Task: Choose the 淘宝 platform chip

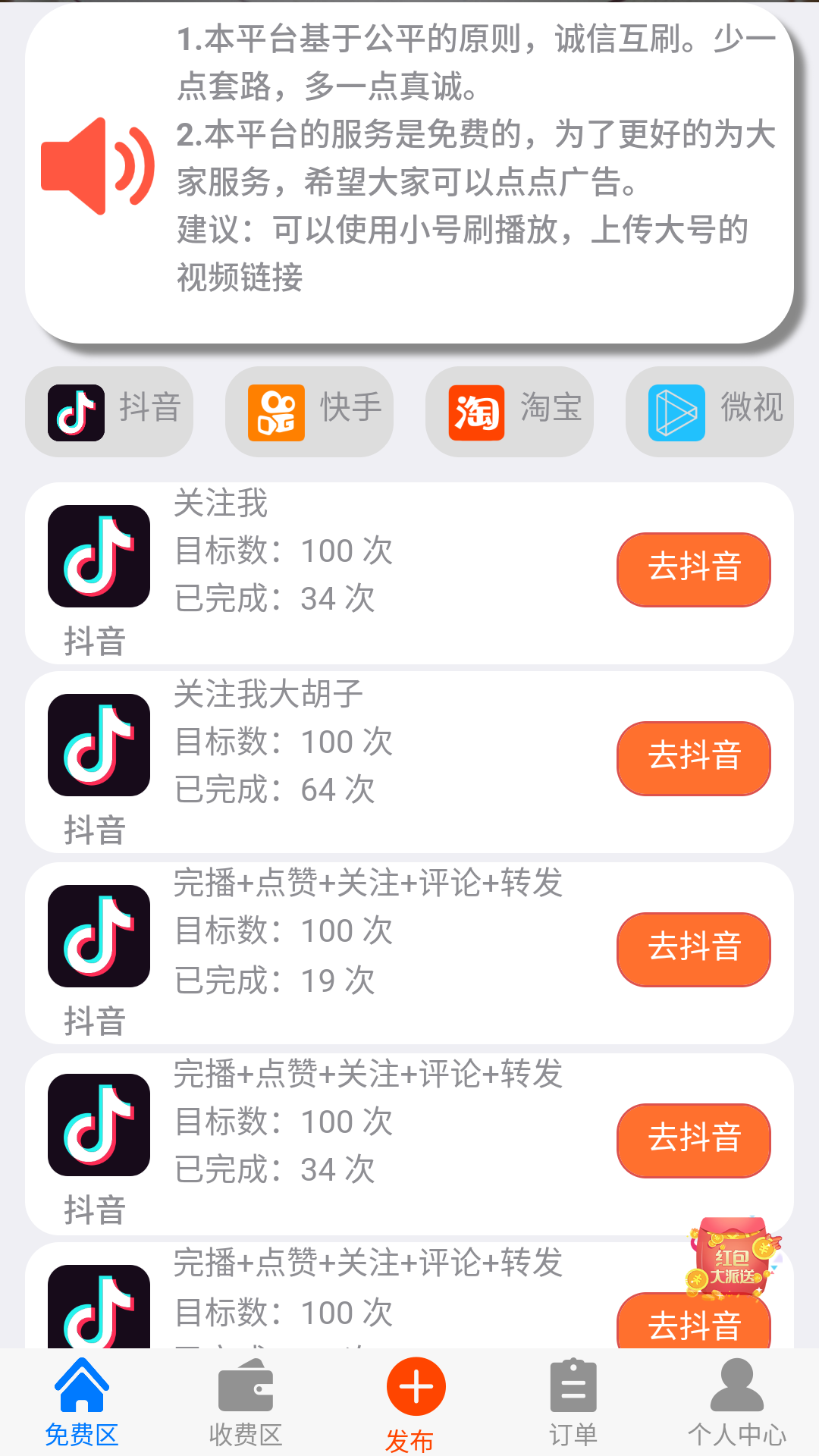Action: pyautogui.click(x=510, y=412)
